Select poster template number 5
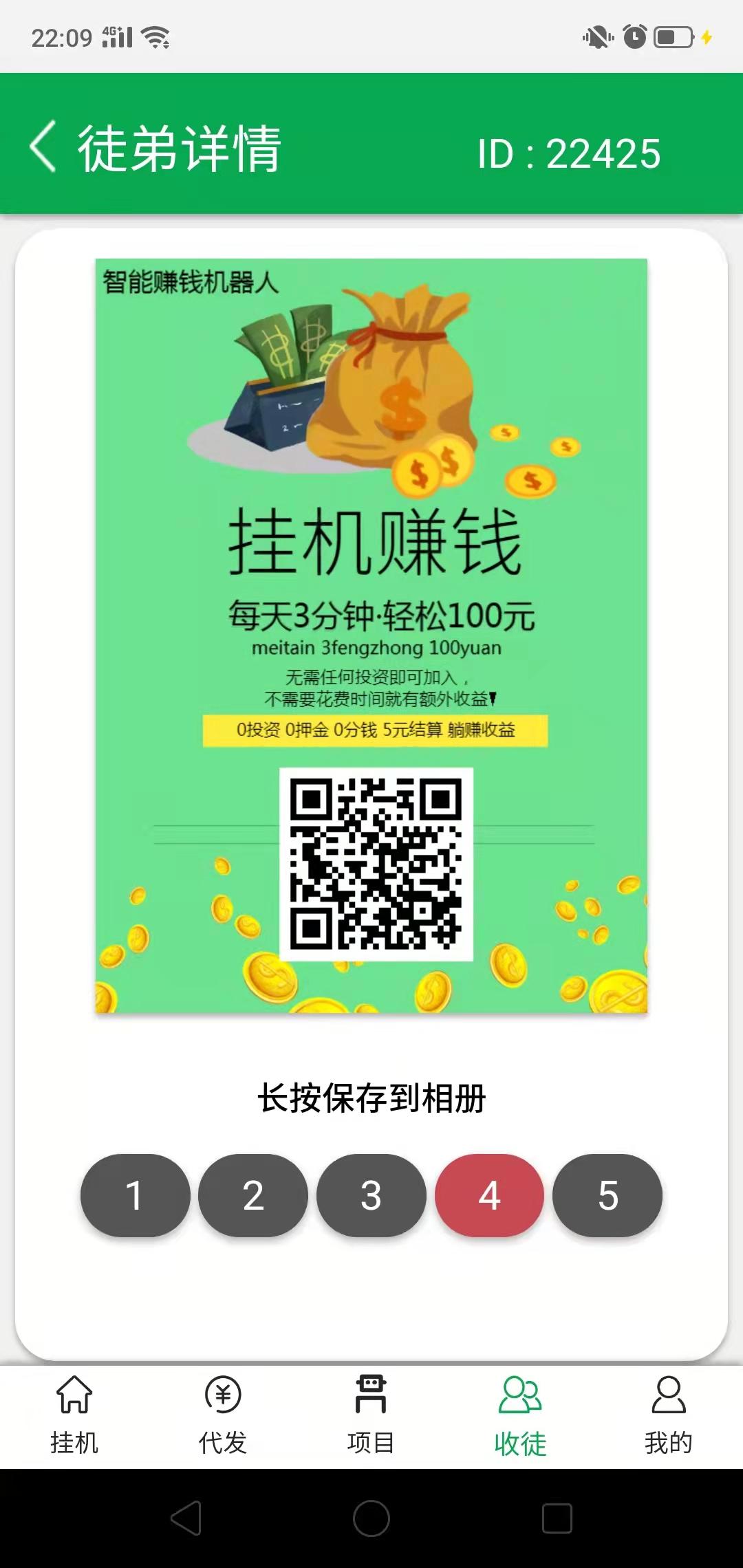This screenshot has width=743, height=1568. click(607, 1195)
